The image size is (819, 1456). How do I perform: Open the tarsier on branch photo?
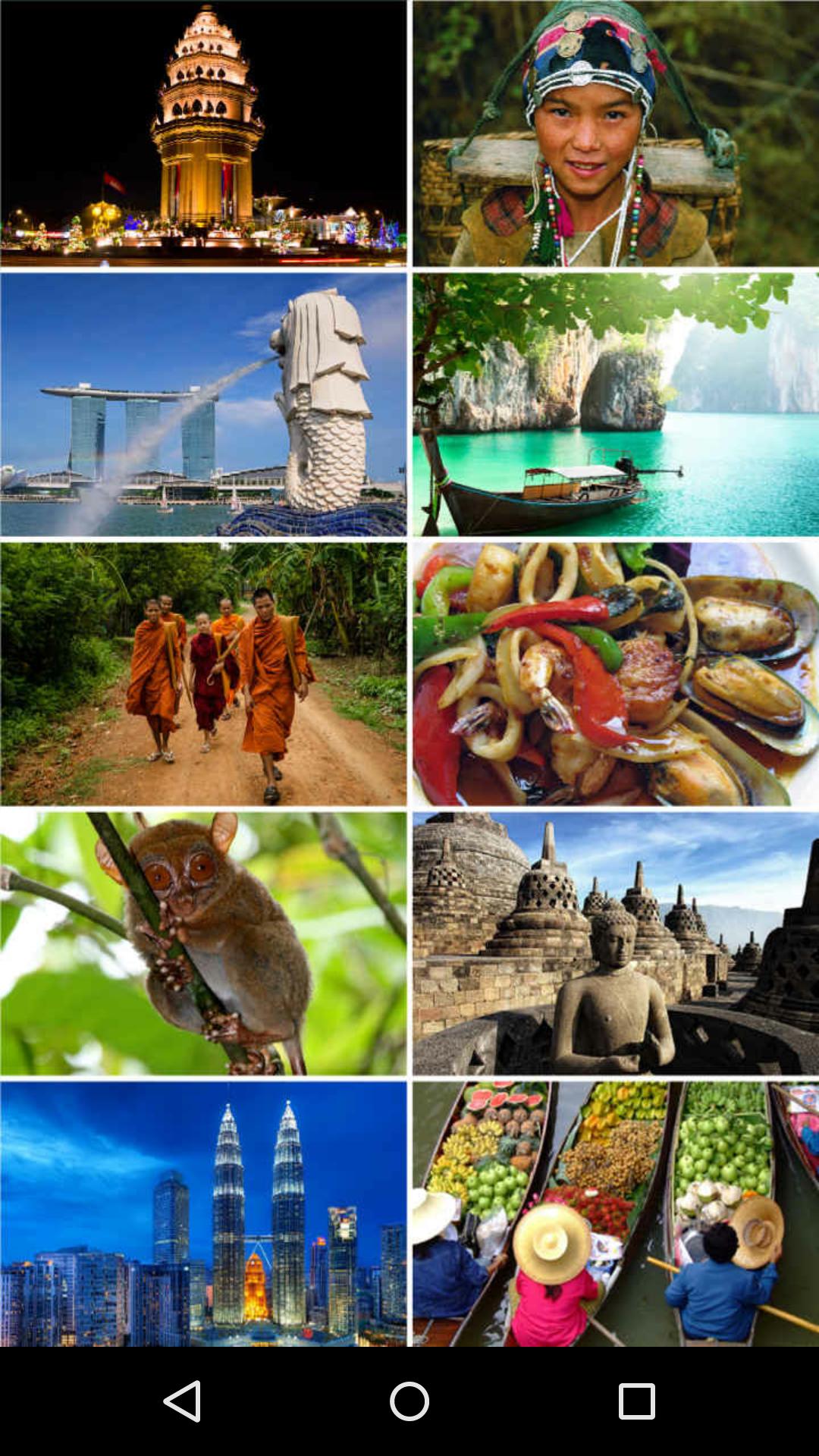click(203, 943)
